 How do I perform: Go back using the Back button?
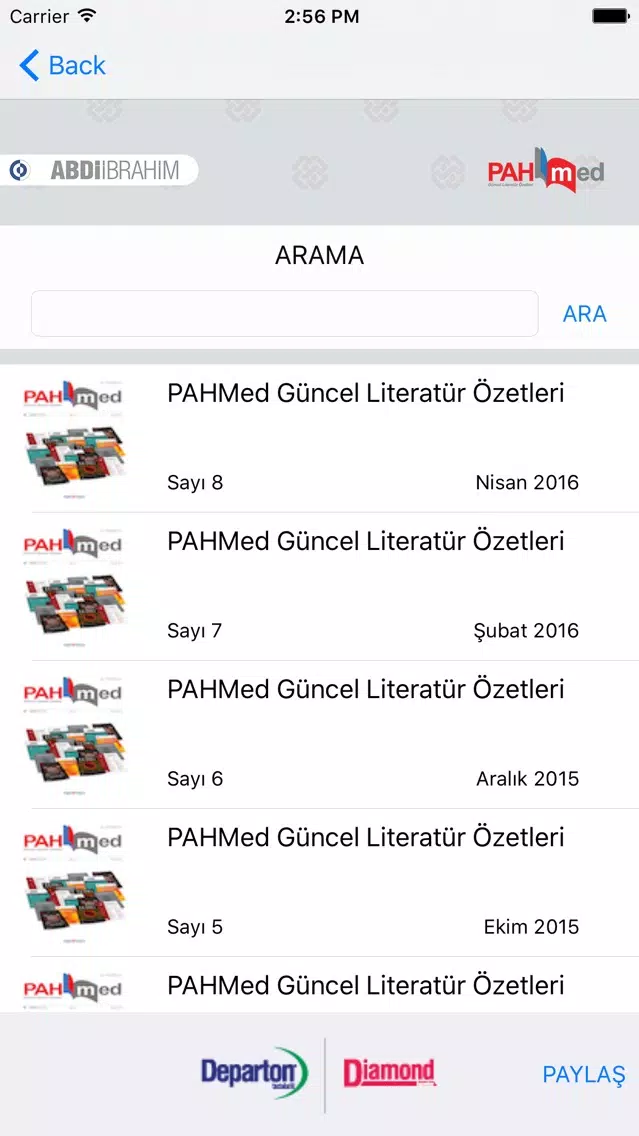[62, 65]
